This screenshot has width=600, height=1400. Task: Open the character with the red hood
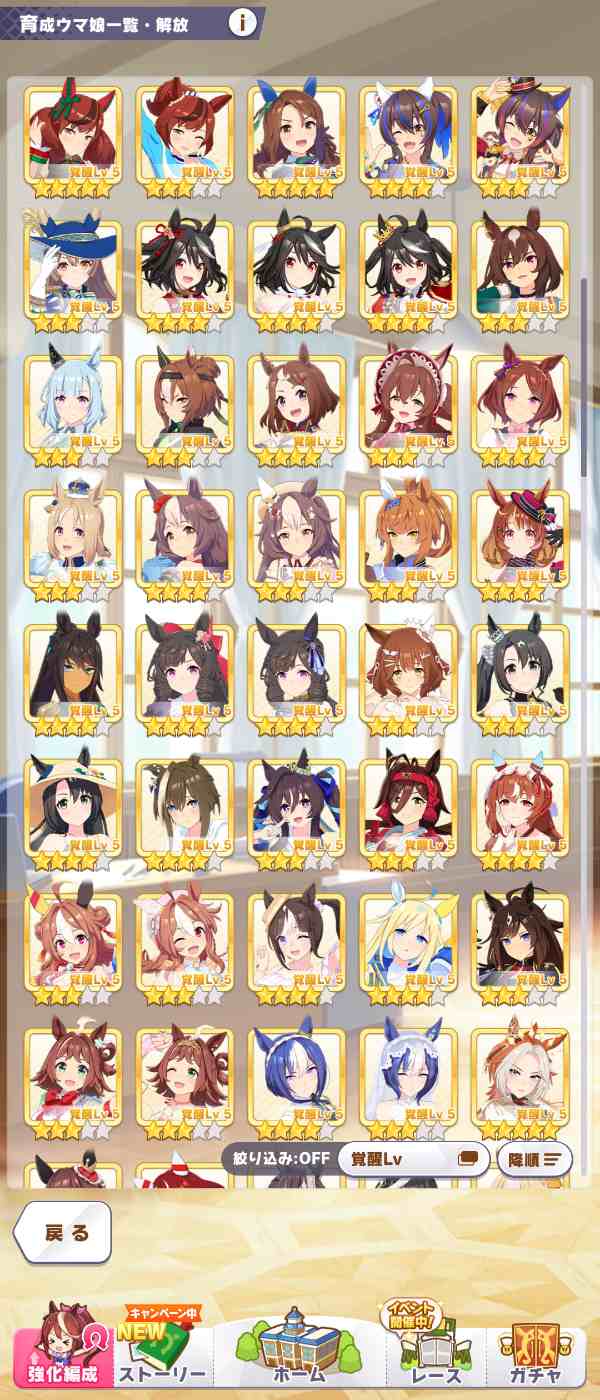click(409, 808)
